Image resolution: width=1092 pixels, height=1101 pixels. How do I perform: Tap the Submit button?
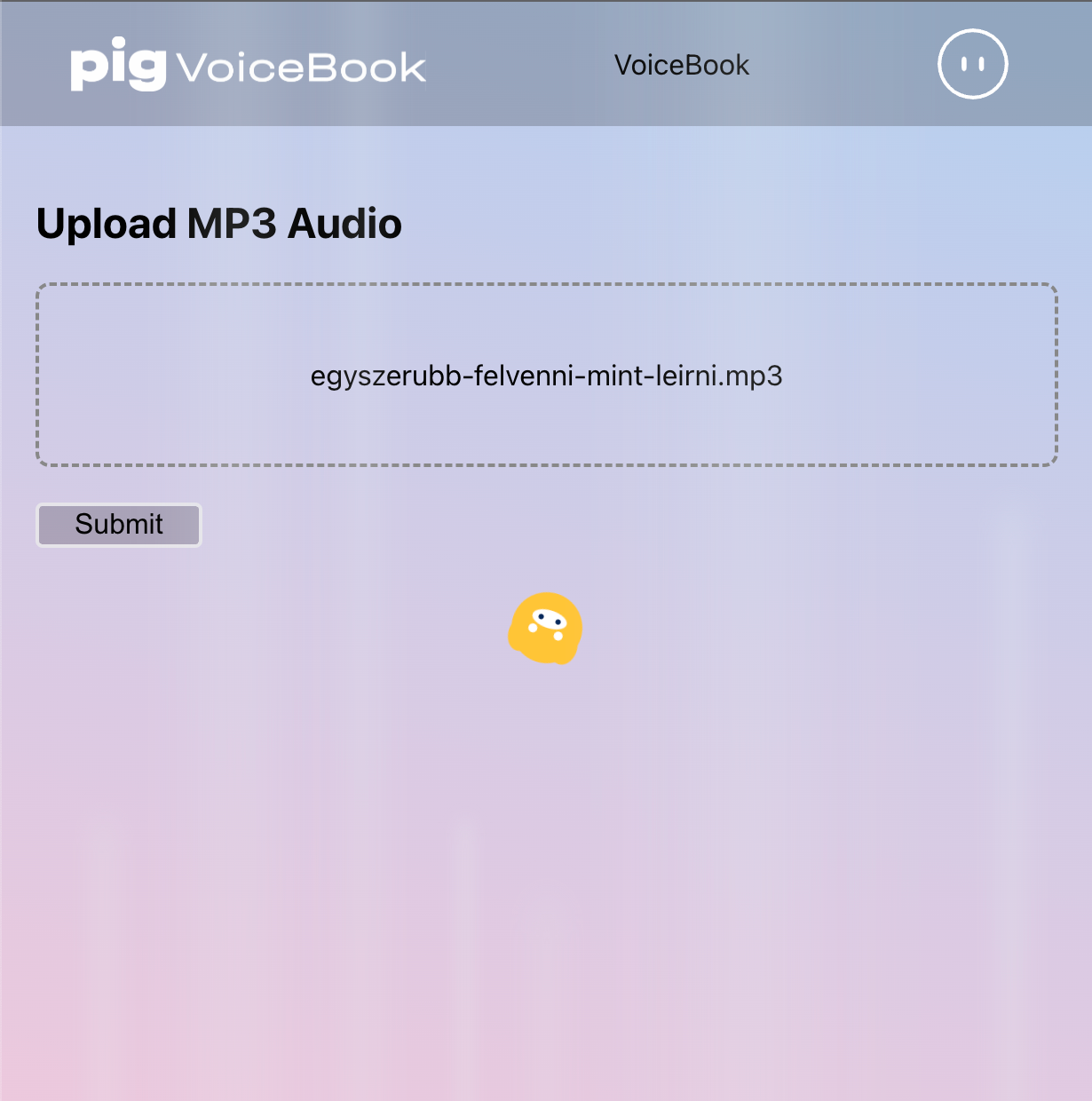point(119,525)
